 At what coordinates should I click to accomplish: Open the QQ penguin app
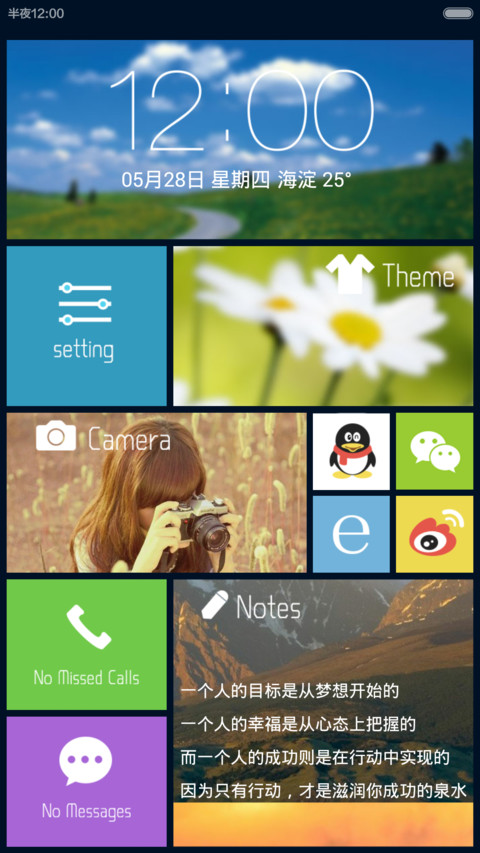(352, 452)
